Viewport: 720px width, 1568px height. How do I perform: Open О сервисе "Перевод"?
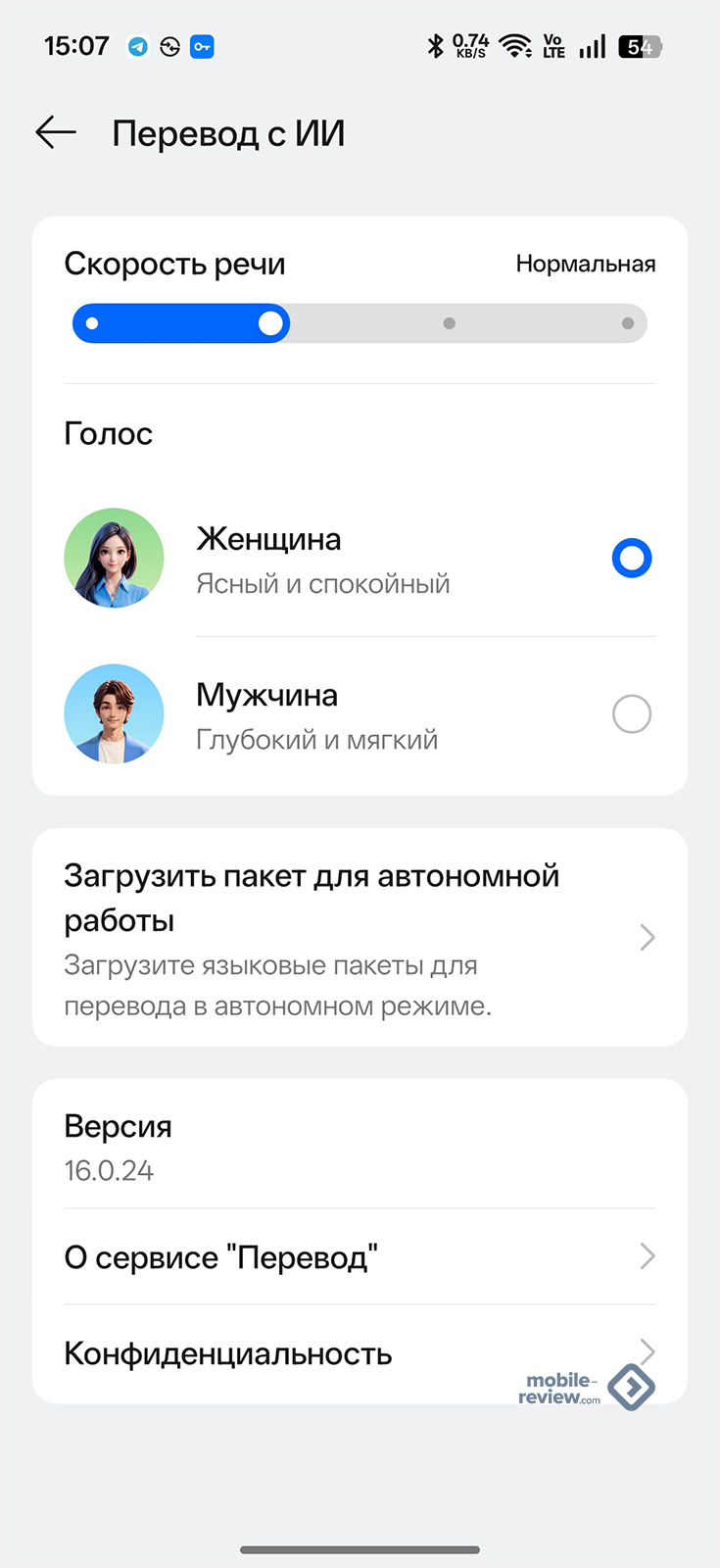pos(359,1257)
